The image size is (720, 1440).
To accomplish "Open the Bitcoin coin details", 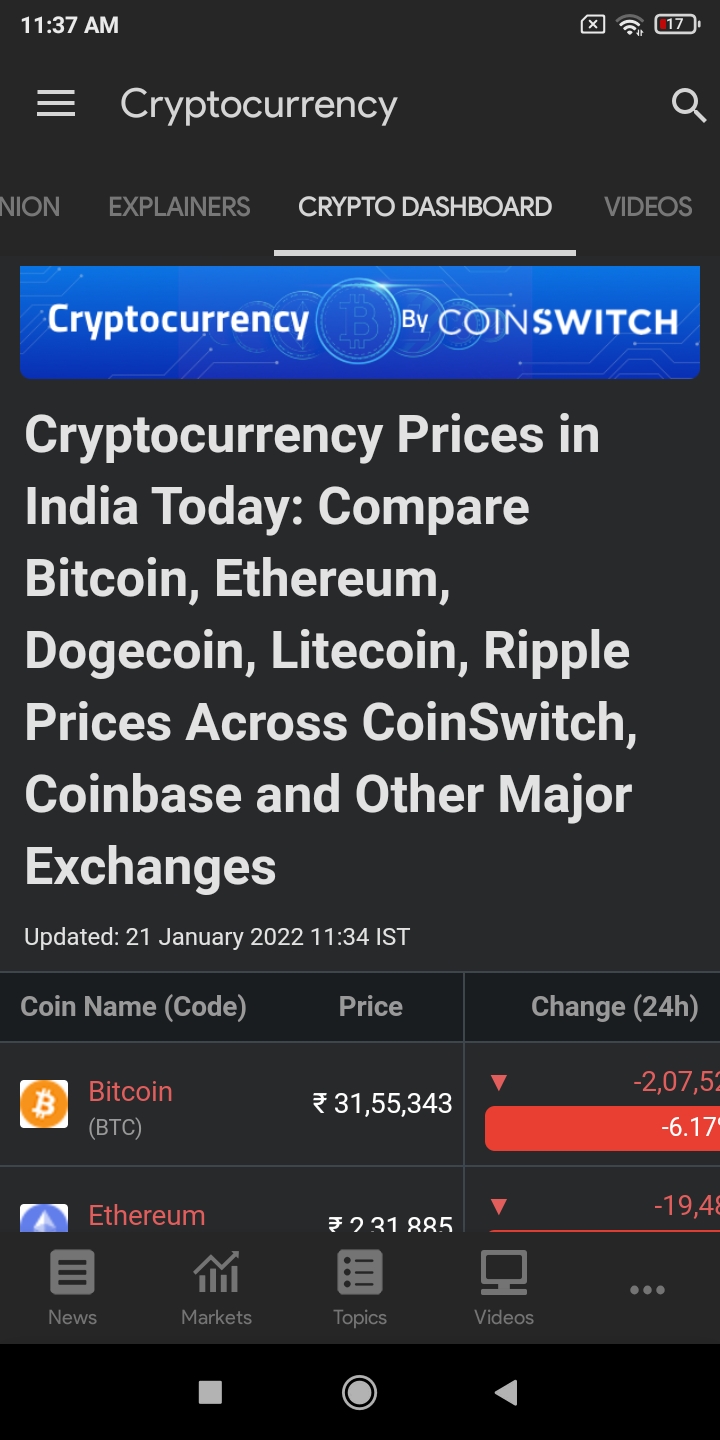I will pyautogui.click(x=131, y=1092).
